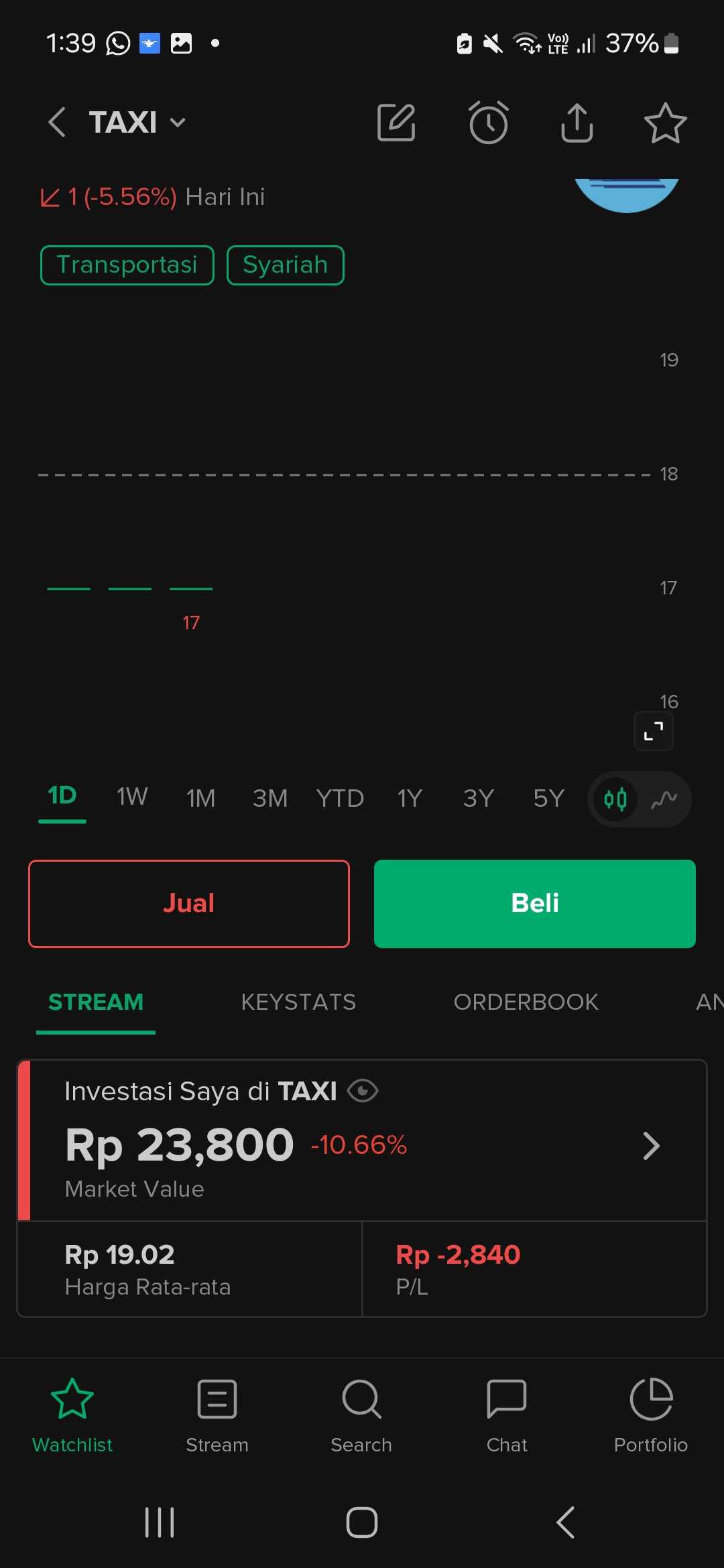Open the edit note icon
Screen dimensions: 724x1568
point(396,123)
